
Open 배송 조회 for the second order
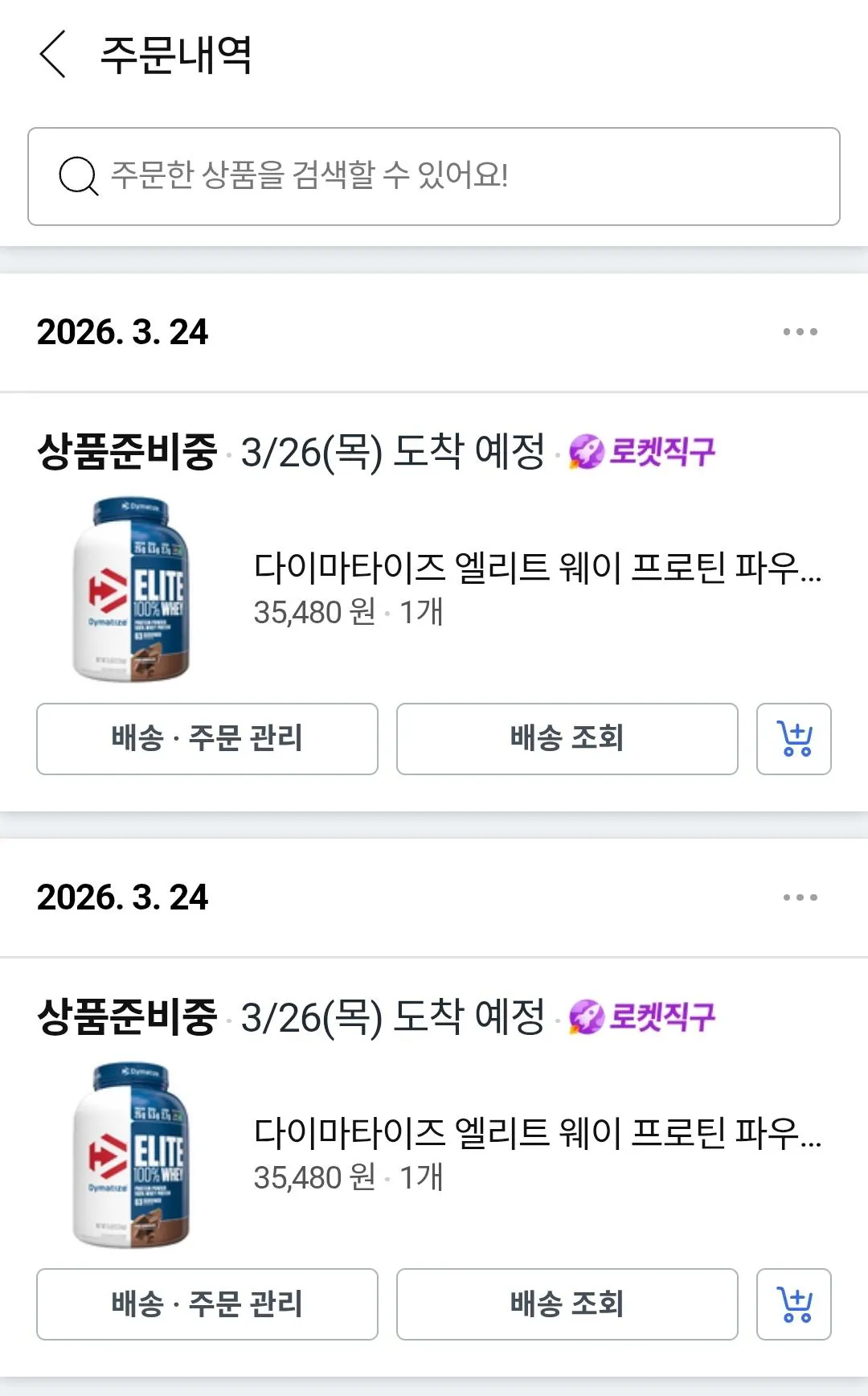tap(567, 1304)
